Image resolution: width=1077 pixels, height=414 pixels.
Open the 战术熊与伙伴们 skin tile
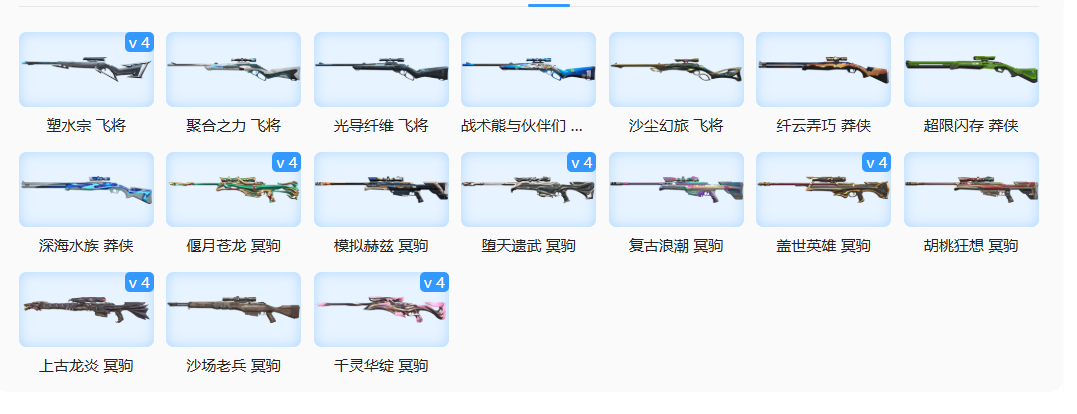click(528, 69)
